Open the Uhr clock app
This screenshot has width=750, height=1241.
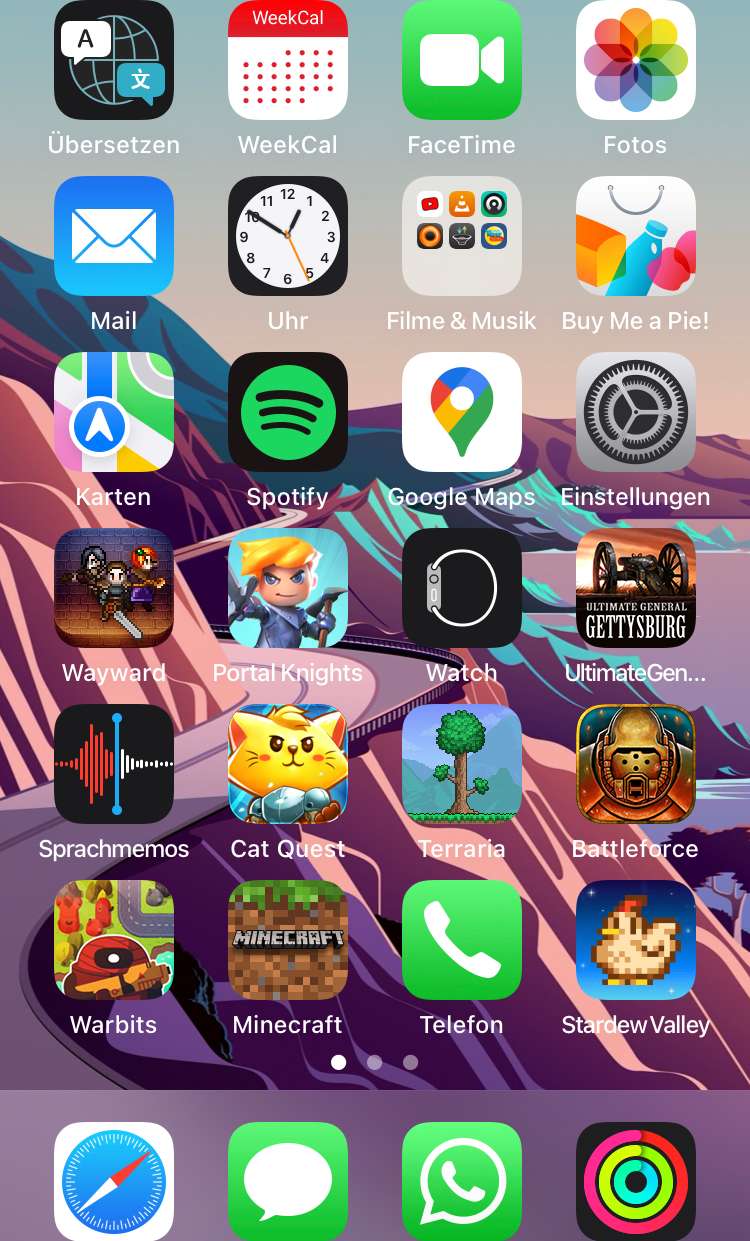pyautogui.click(x=288, y=236)
